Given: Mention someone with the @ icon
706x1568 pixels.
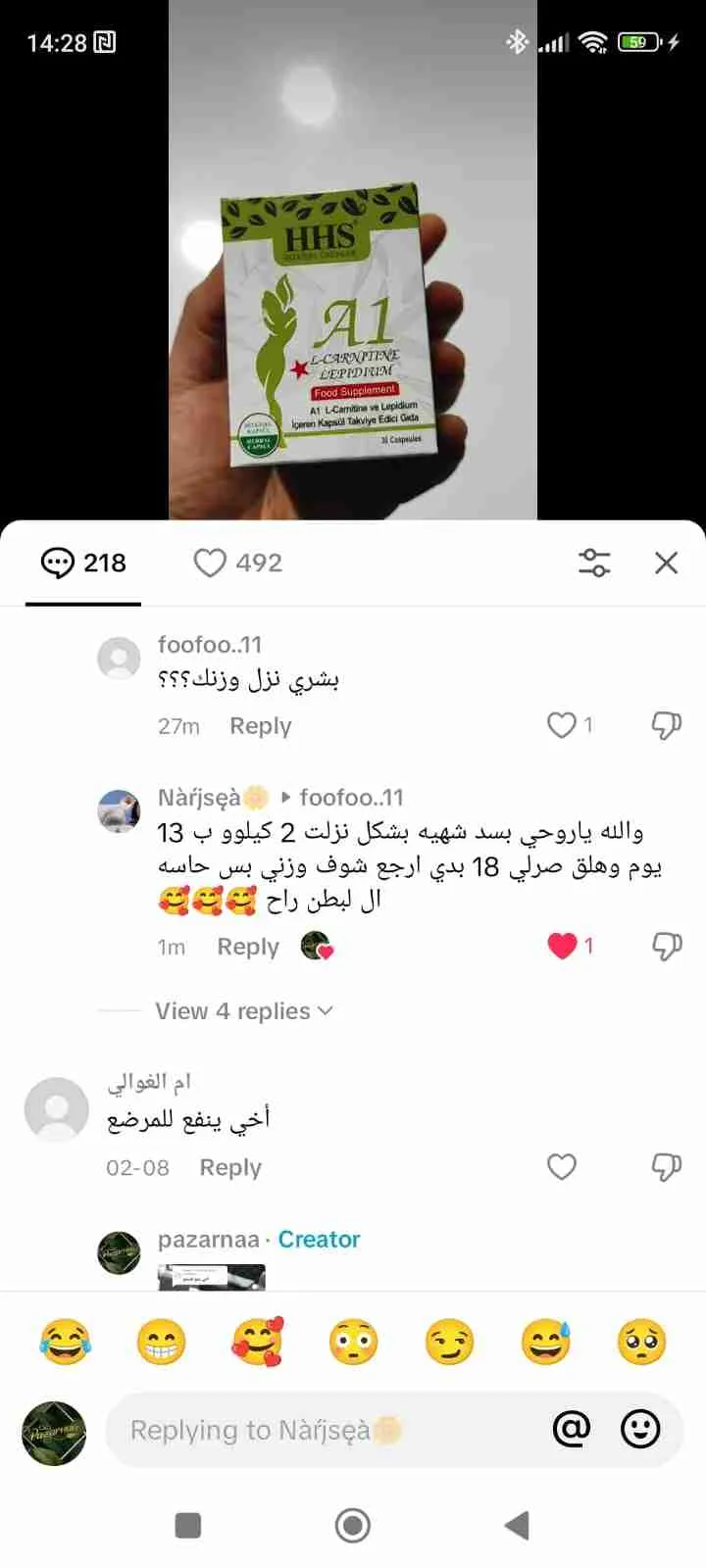Looking at the screenshot, I should click(x=572, y=1430).
